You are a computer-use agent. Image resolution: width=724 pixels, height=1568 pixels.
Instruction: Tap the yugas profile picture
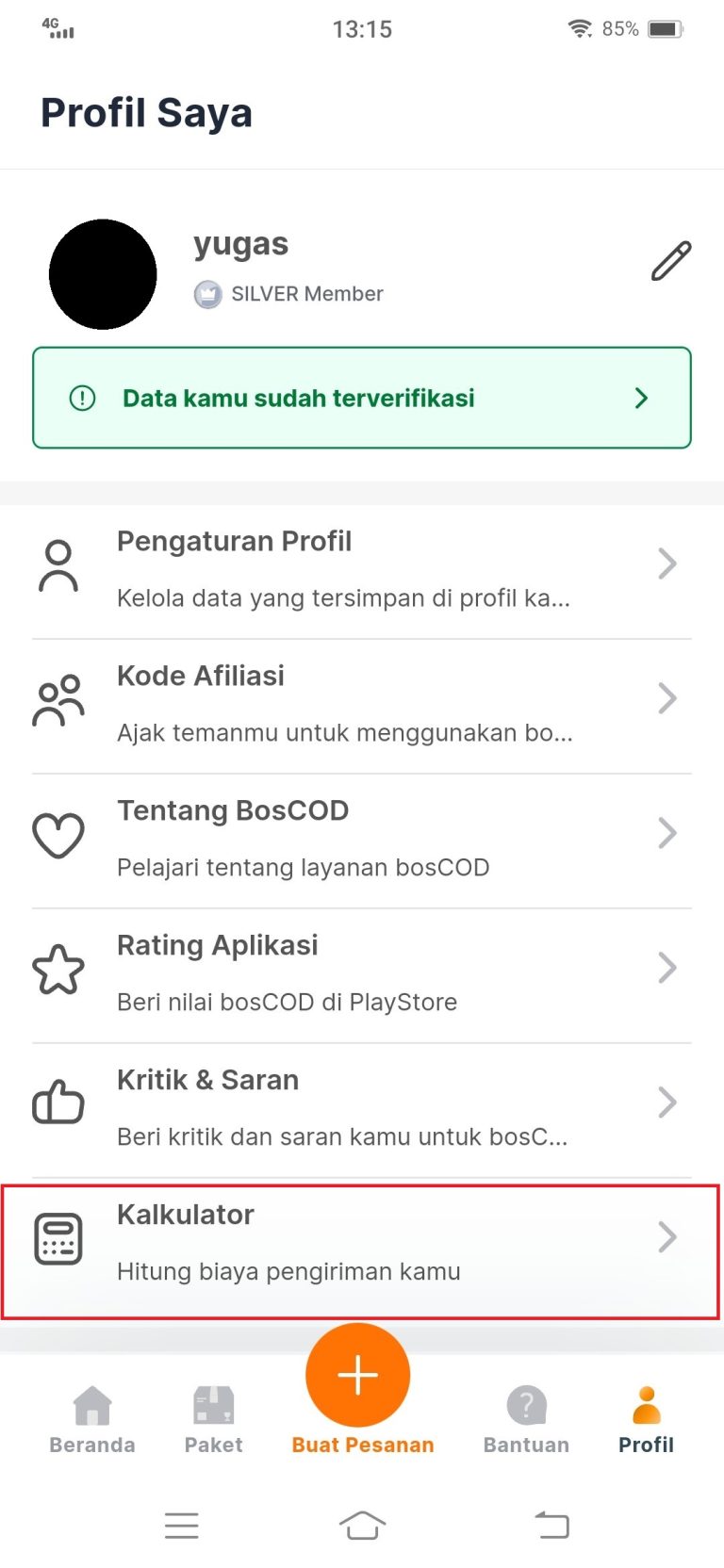(103, 274)
